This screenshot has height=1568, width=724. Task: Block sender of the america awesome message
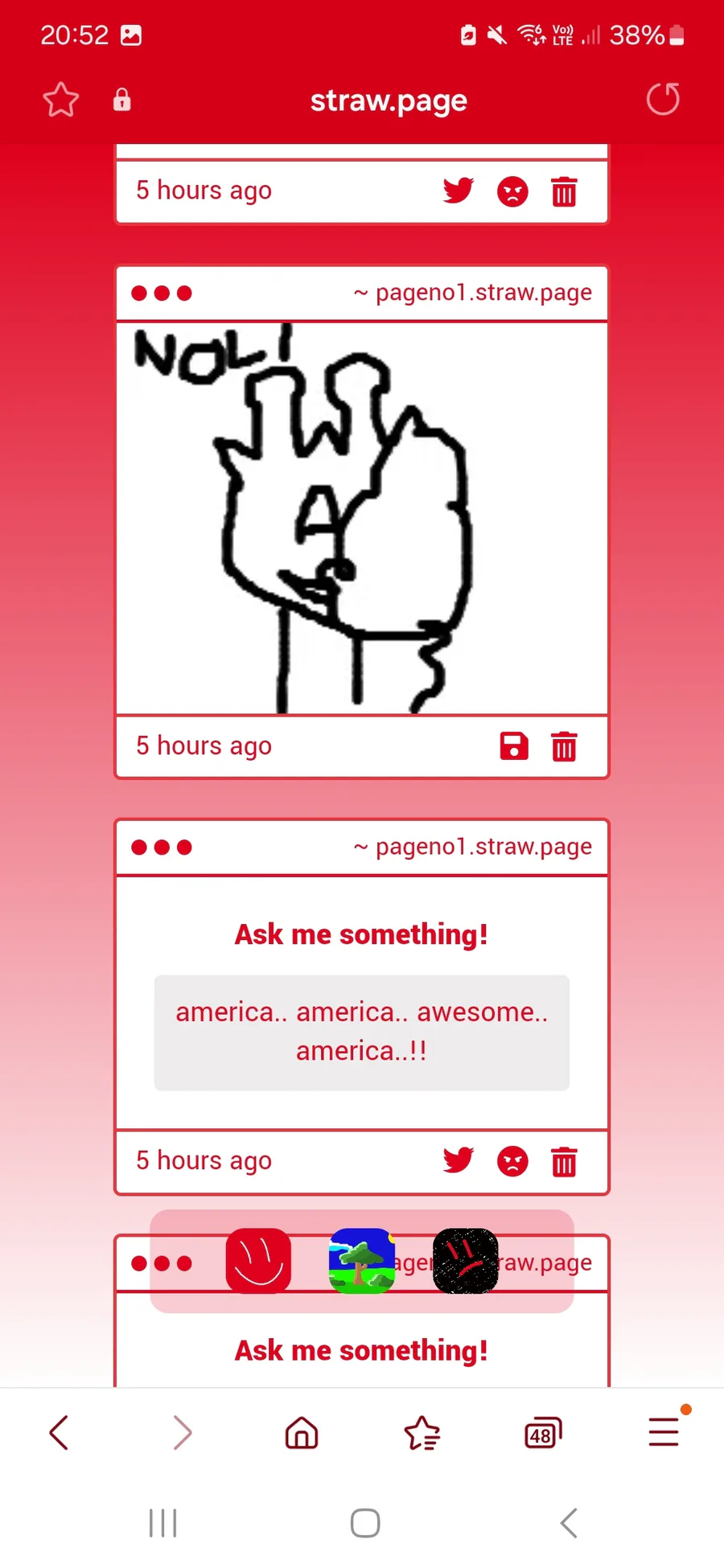[512, 1161]
